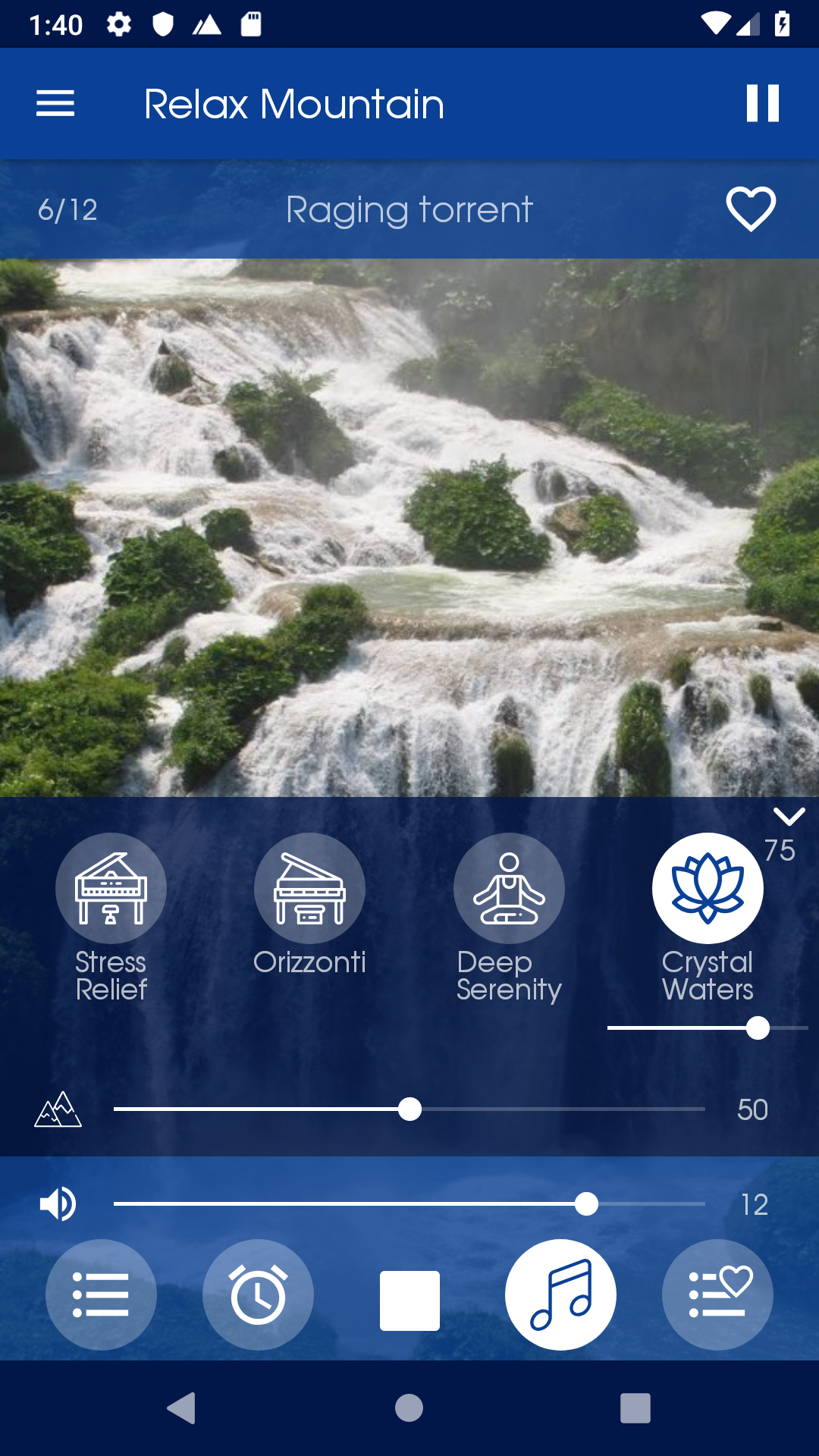Go back using the system back button

[x=181, y=1408]
